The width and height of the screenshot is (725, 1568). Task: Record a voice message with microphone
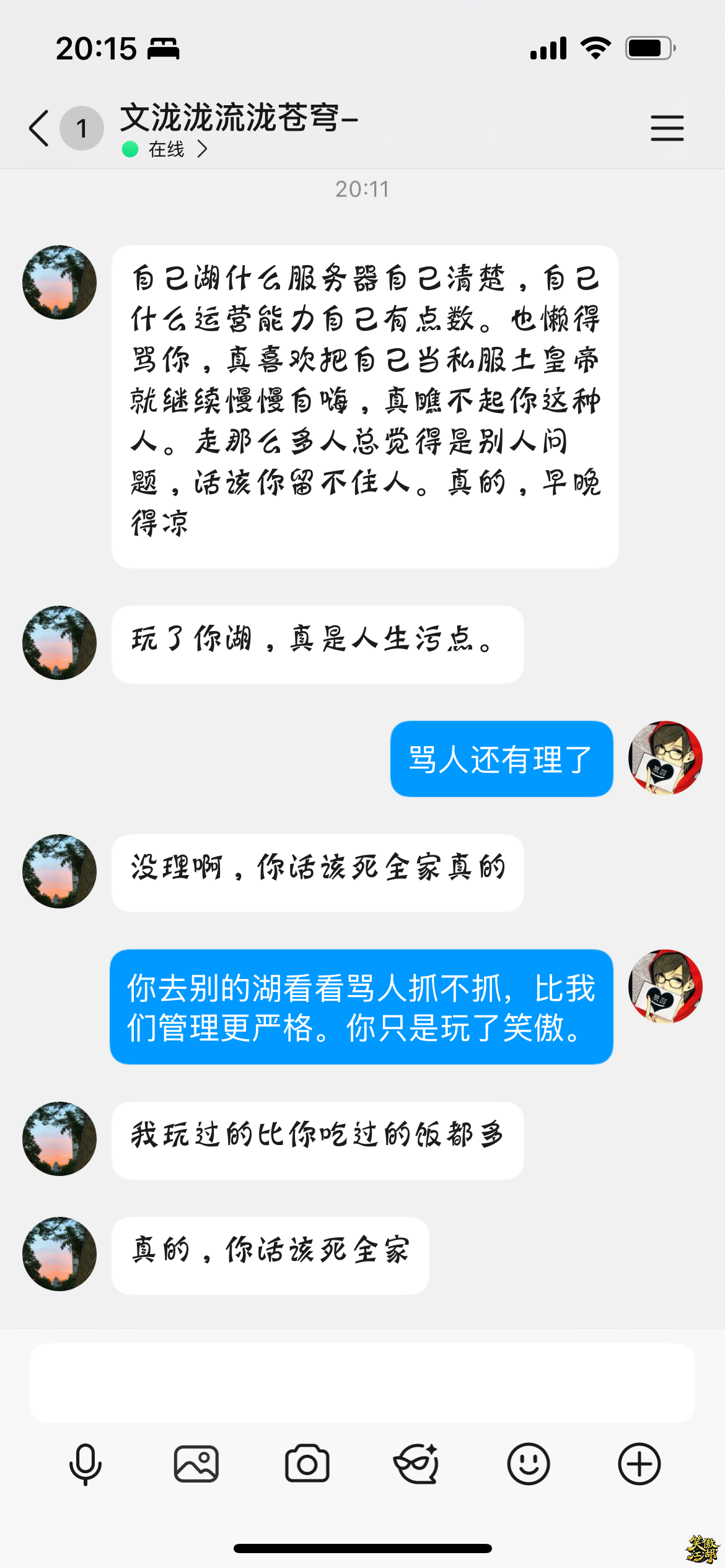(86, 1464)
